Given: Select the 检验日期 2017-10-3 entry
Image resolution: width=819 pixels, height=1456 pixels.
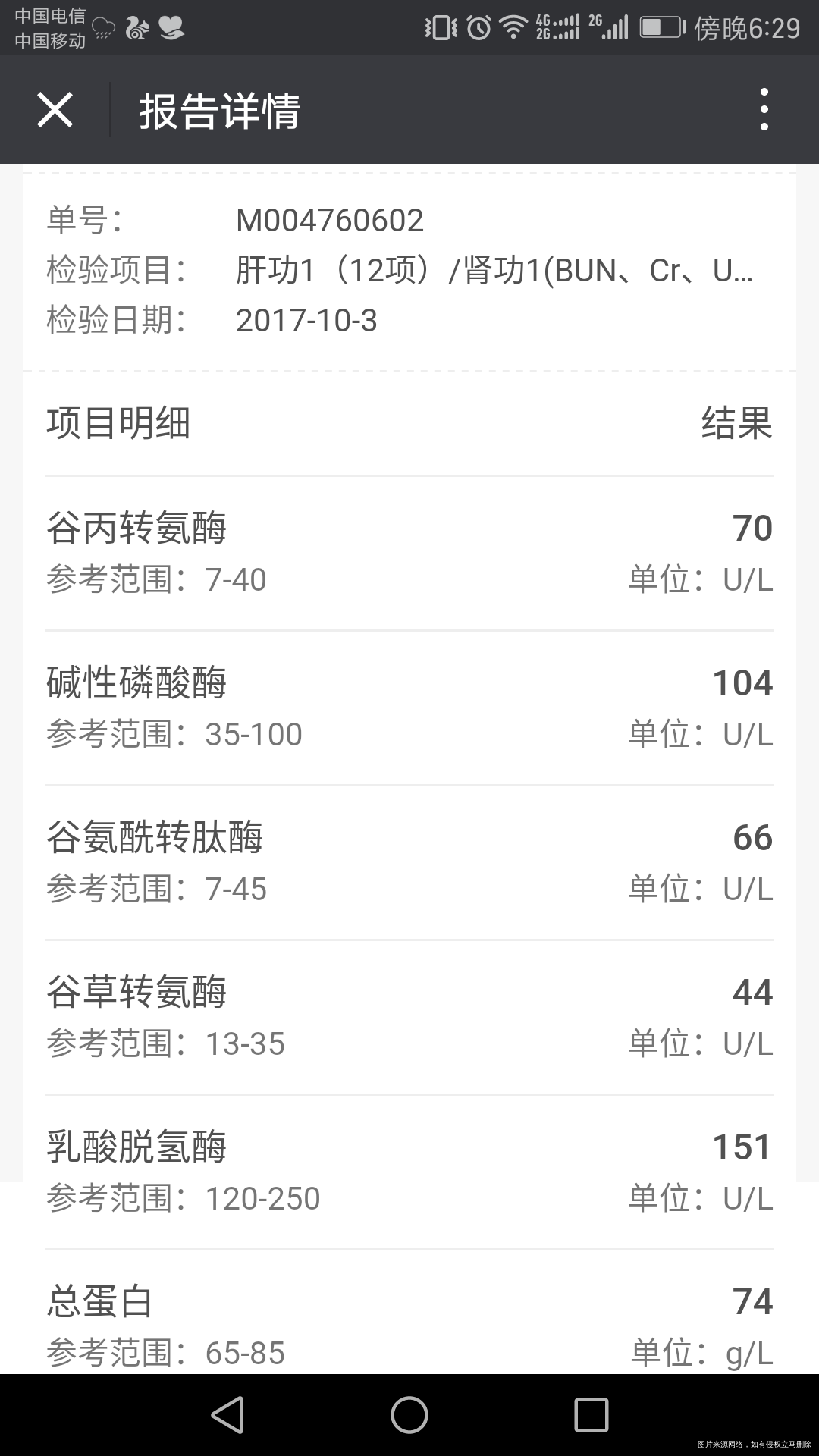Looking at the screenshot, I should click(307, 320).
